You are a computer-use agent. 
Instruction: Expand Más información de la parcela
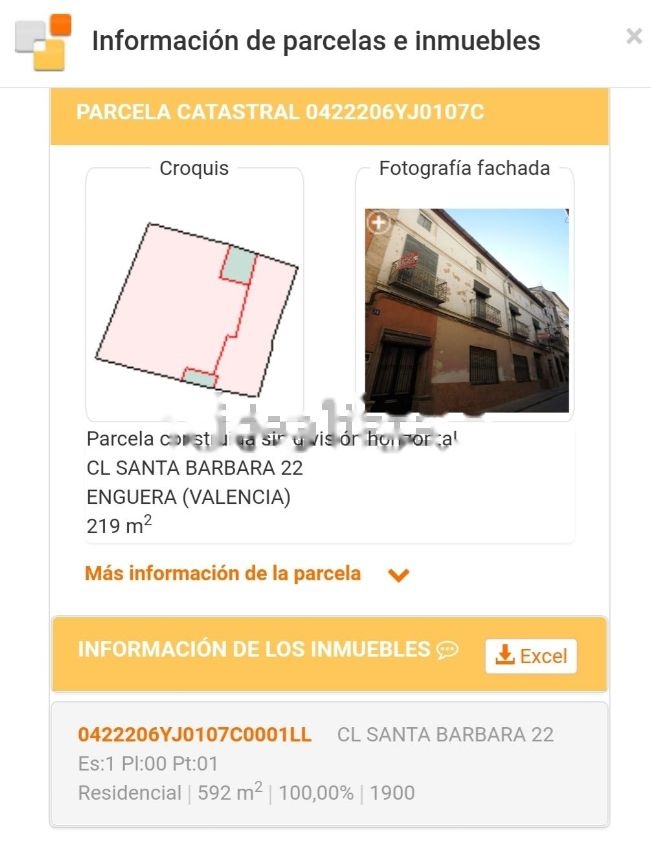pos(246,574)
